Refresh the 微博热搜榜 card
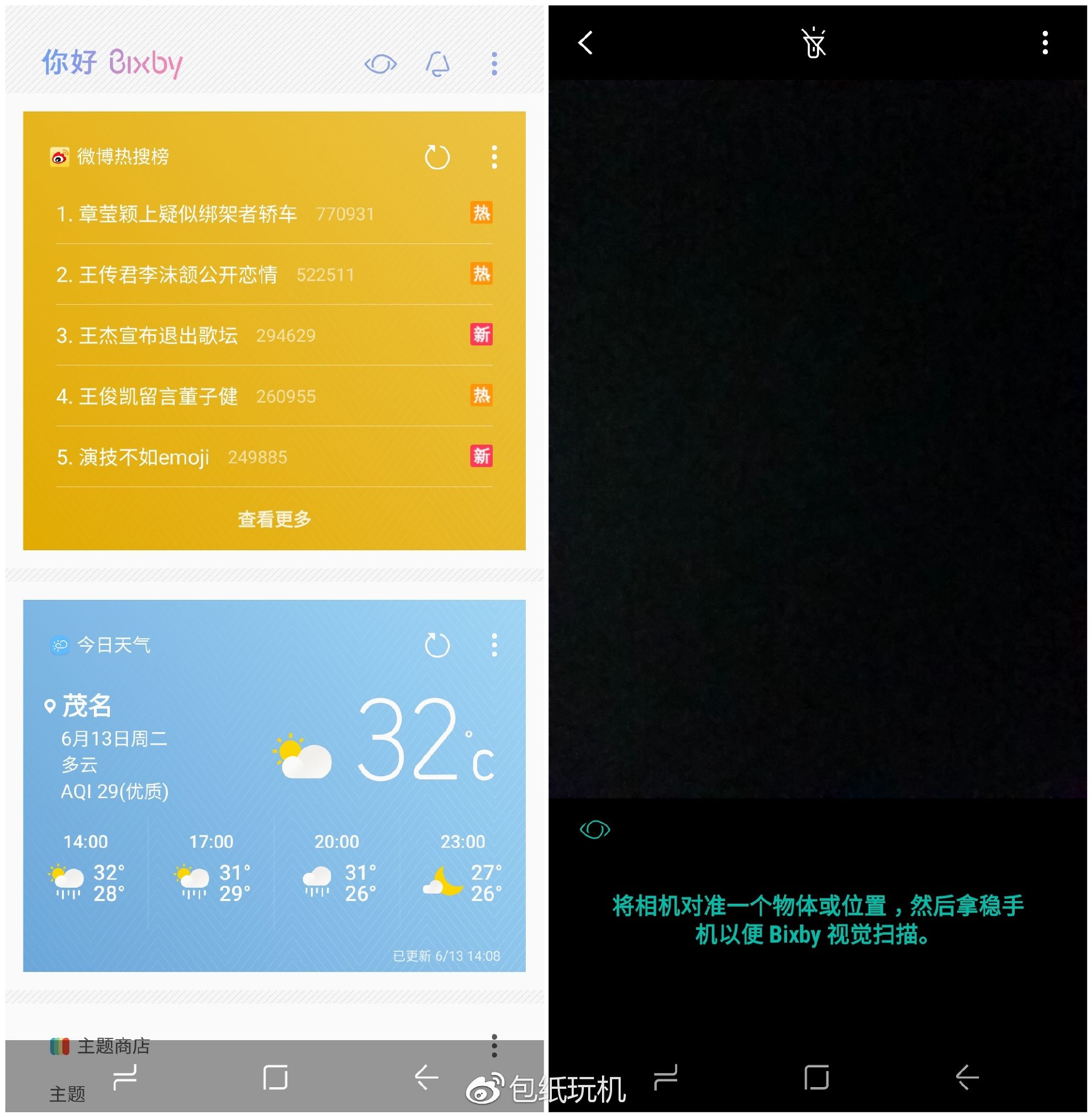Viewport: 1092px width, 1117px height. click(437, 157)
